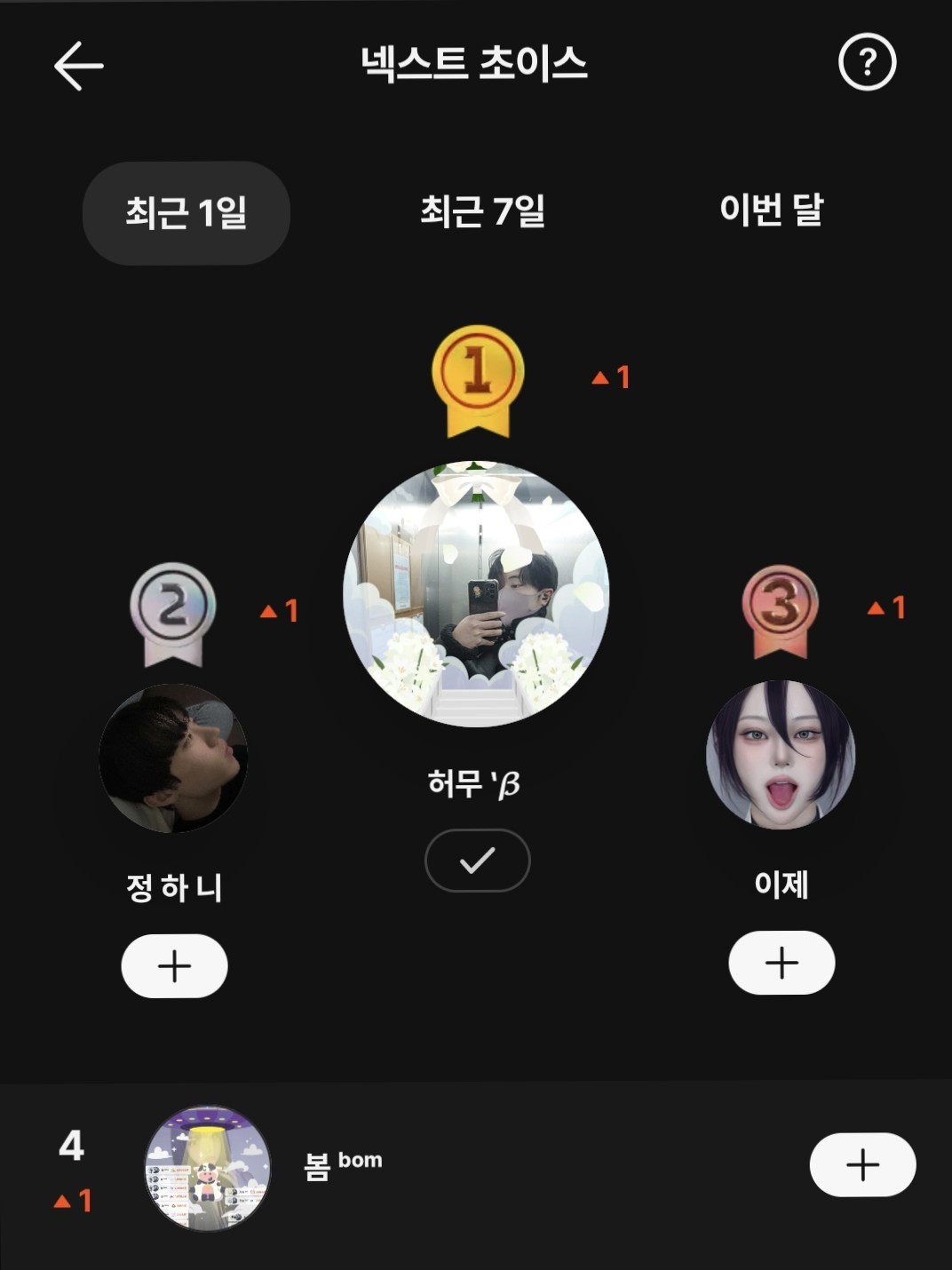Switch to the 최근 7일 tab
This screenshot has width=952, height=1270.
tap(482, 211)
